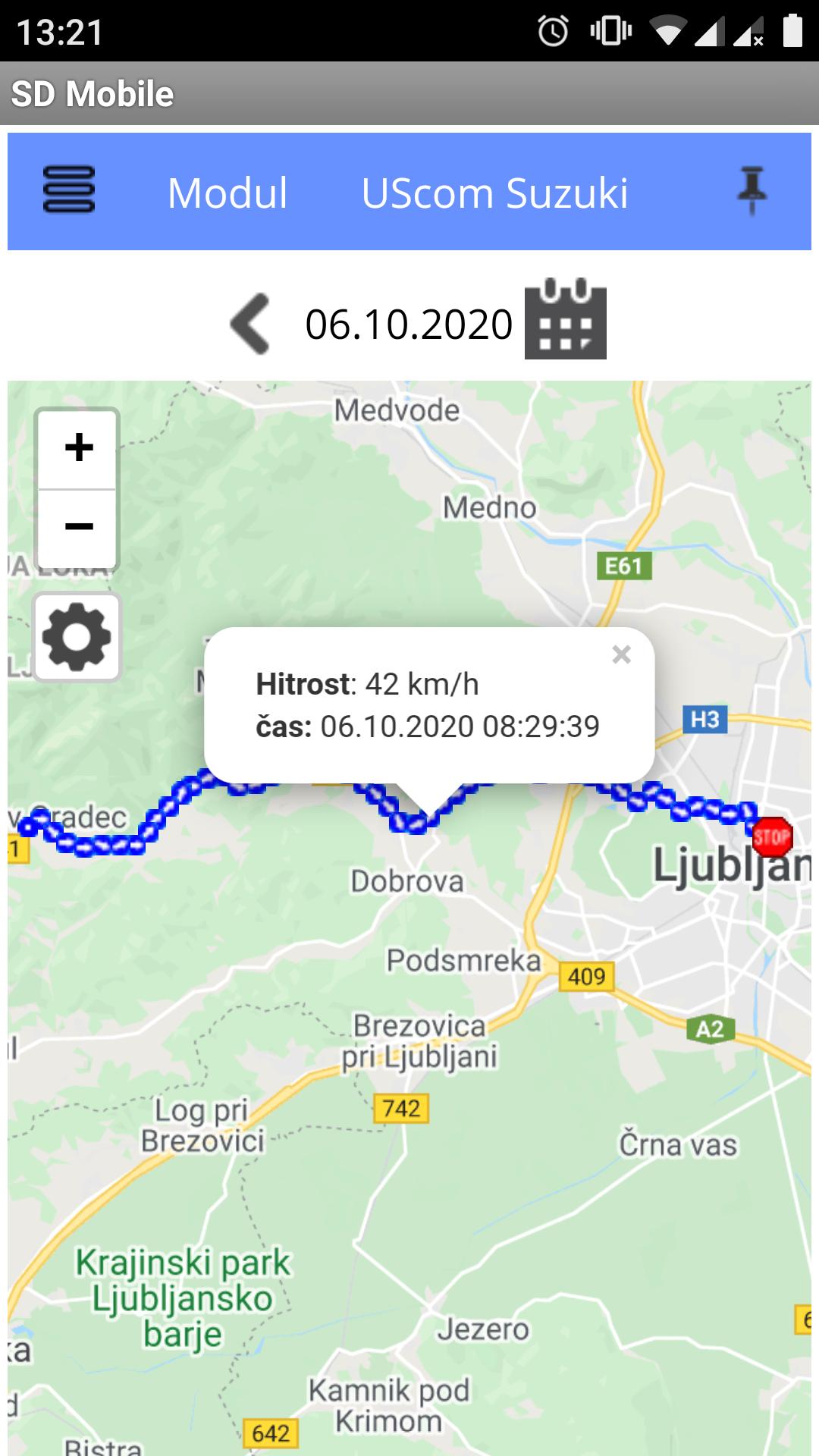The height and width of the screenshot is (1456, 819).
Task: Go to the previous day
Action: [250, 324]
